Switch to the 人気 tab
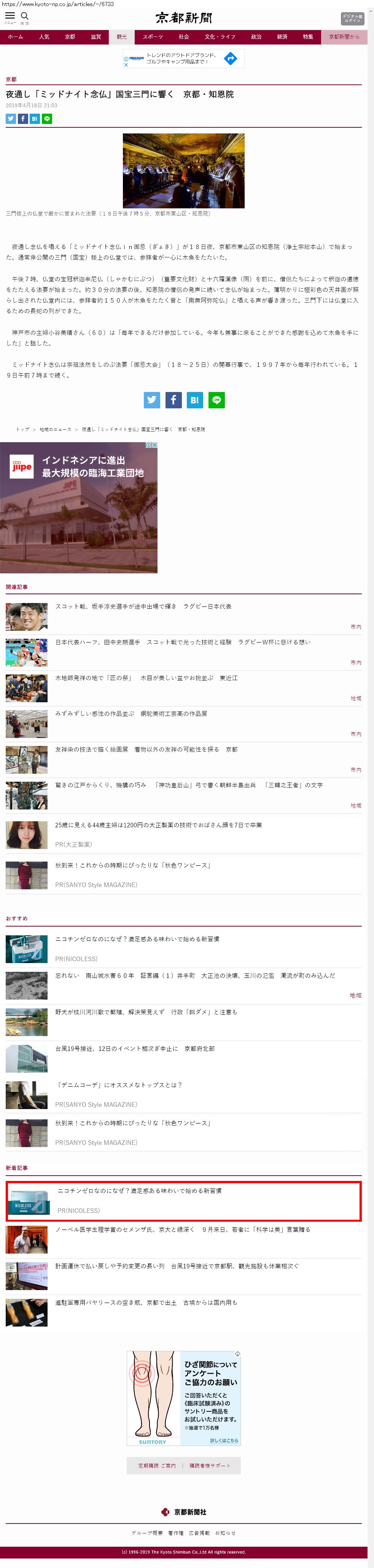Image resolution: width=374 pixels, height=1568 pixels. [44, 37]
